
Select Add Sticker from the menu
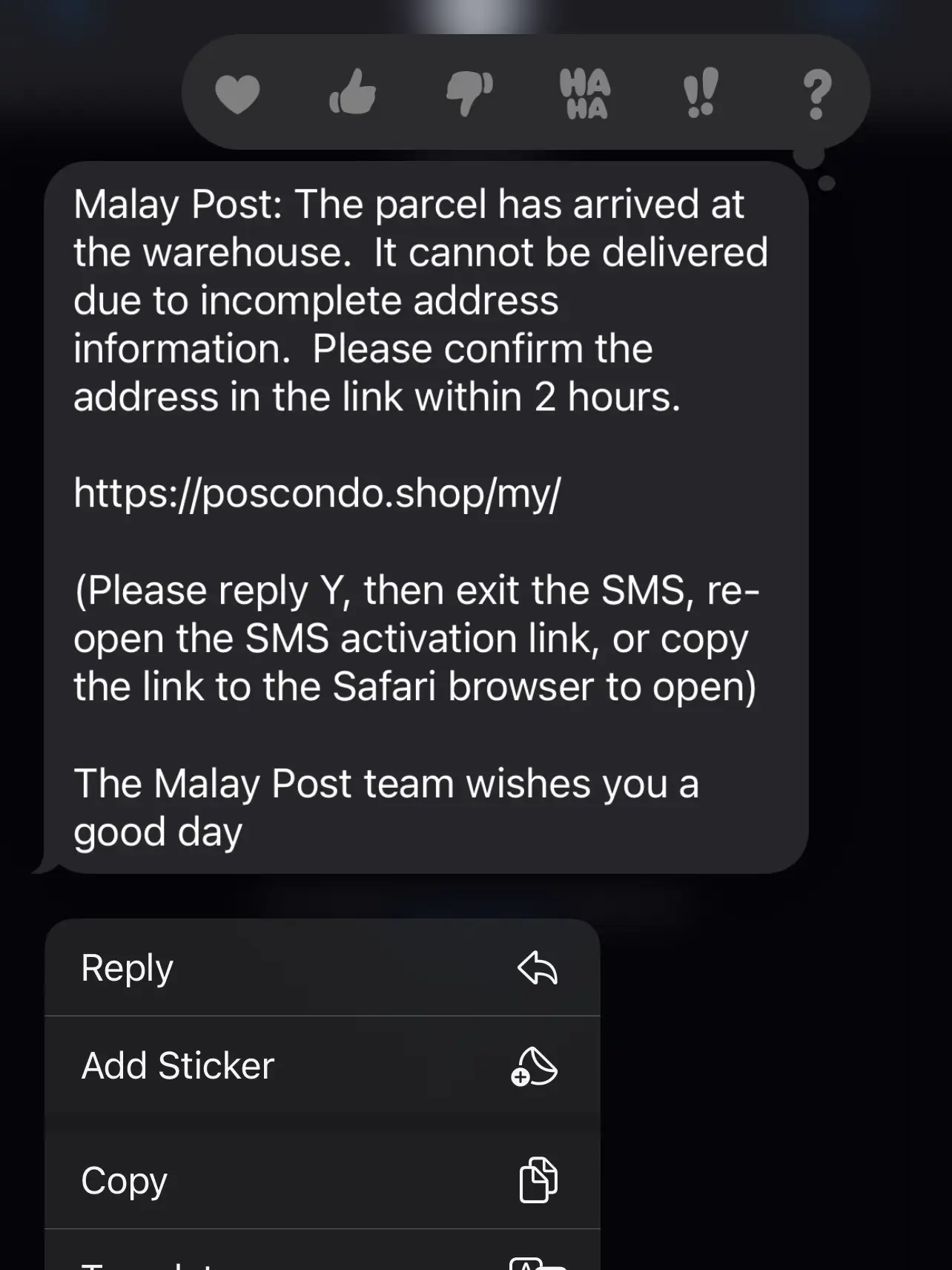point(322,1066)
